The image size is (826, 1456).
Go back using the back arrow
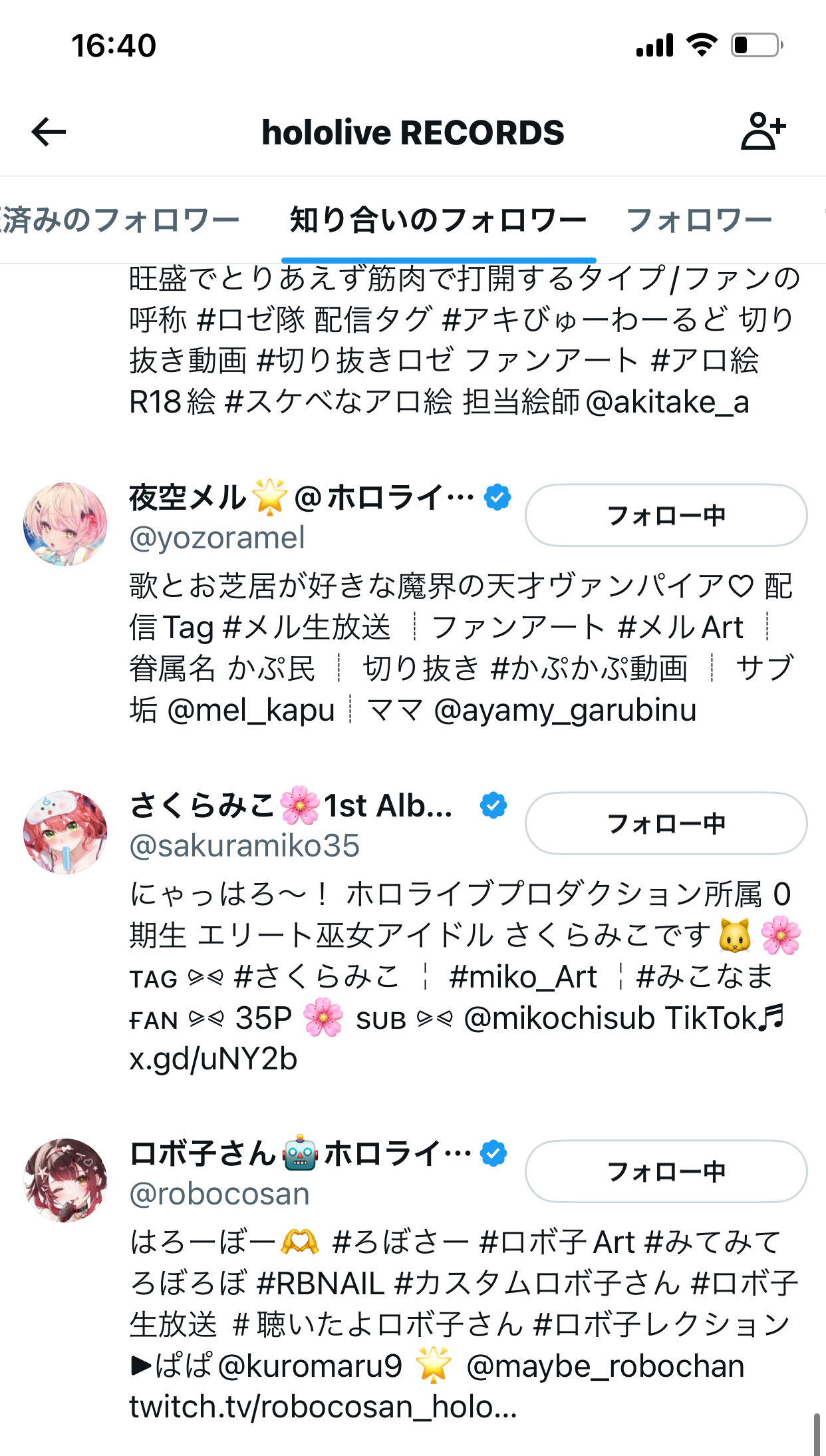pyautogui.click(x=49, y=132)
